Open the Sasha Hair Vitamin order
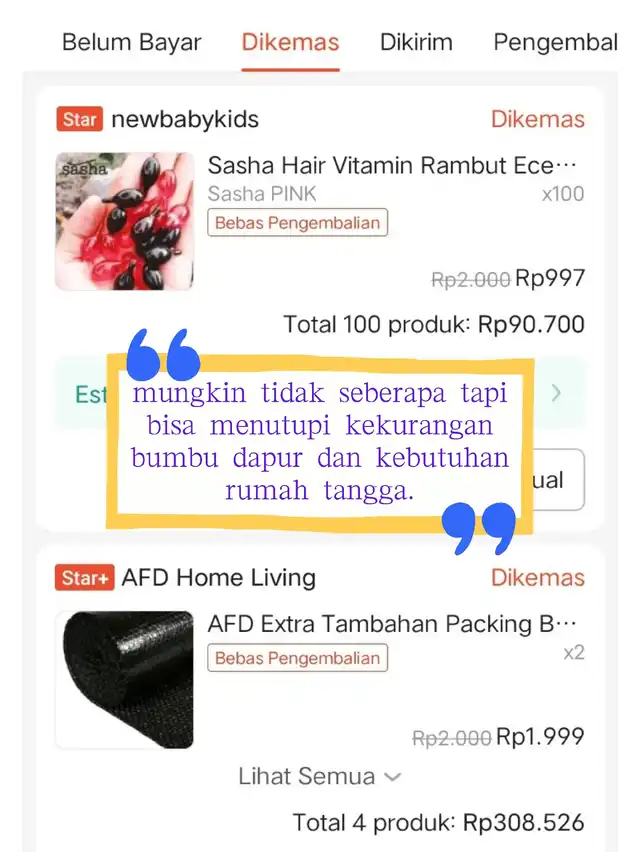Screen dimensions: 640x852 point(392,165)
